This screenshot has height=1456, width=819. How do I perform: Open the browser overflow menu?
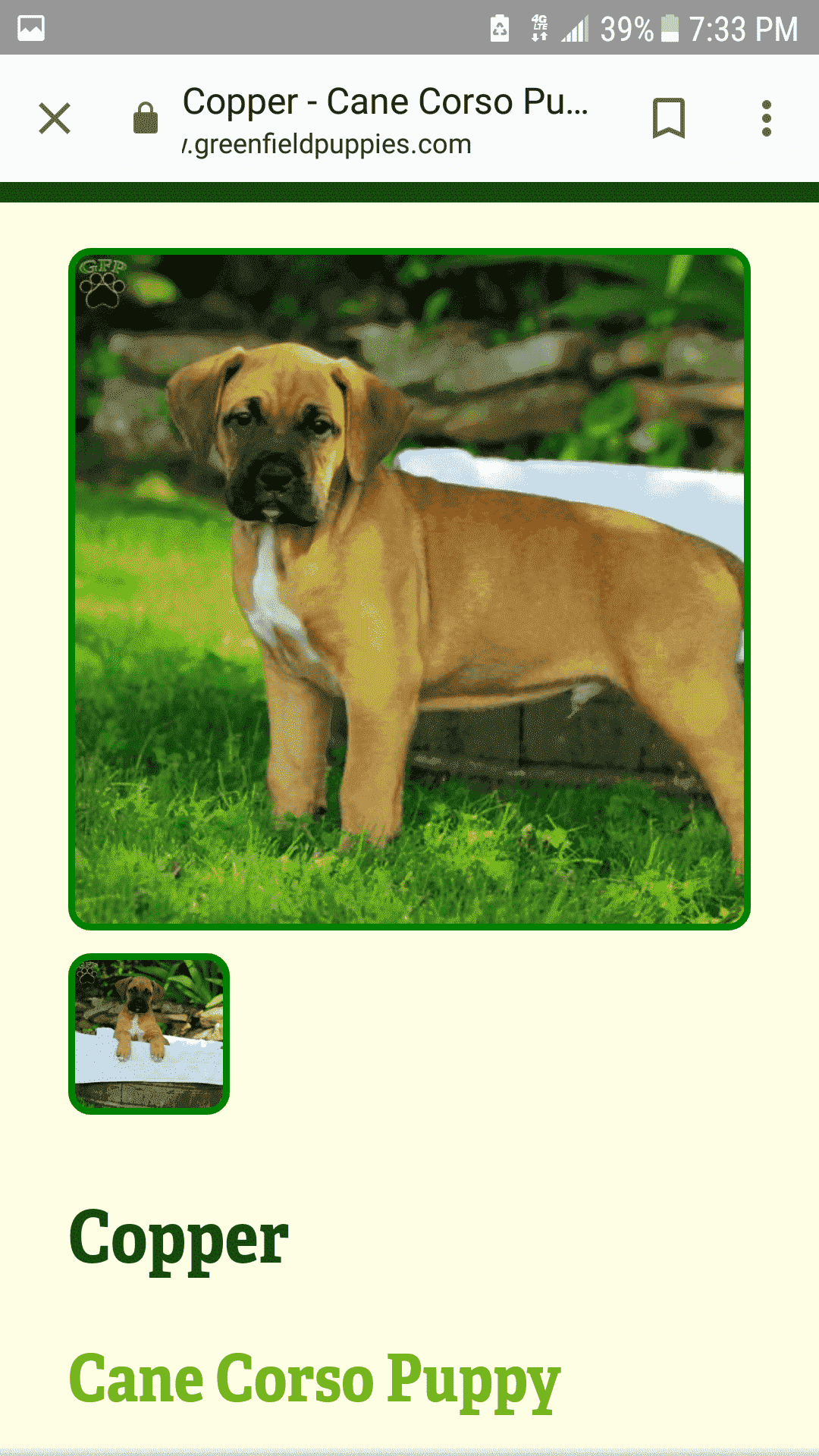[x=766, y=118]
